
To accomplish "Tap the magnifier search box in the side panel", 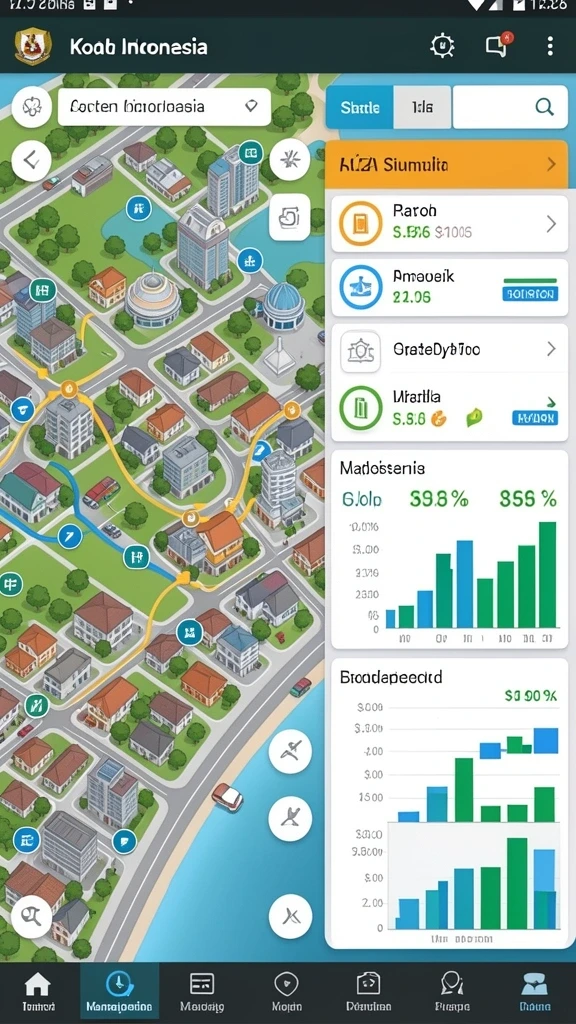I will tap(510, 106).
